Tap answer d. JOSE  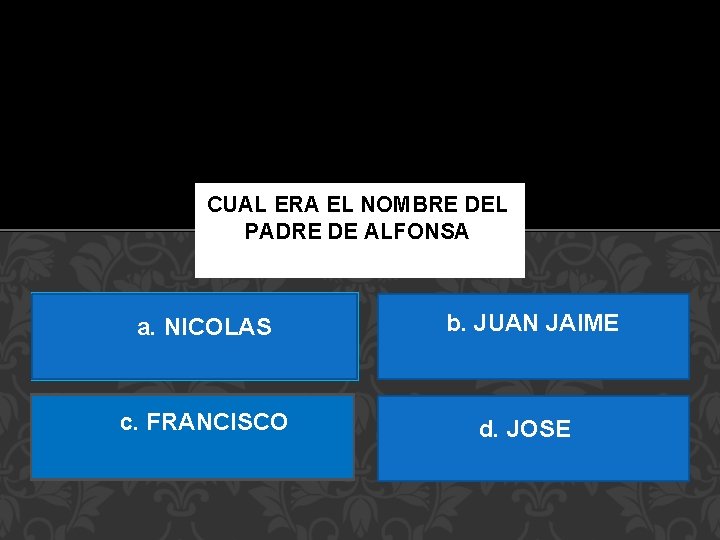533,438
